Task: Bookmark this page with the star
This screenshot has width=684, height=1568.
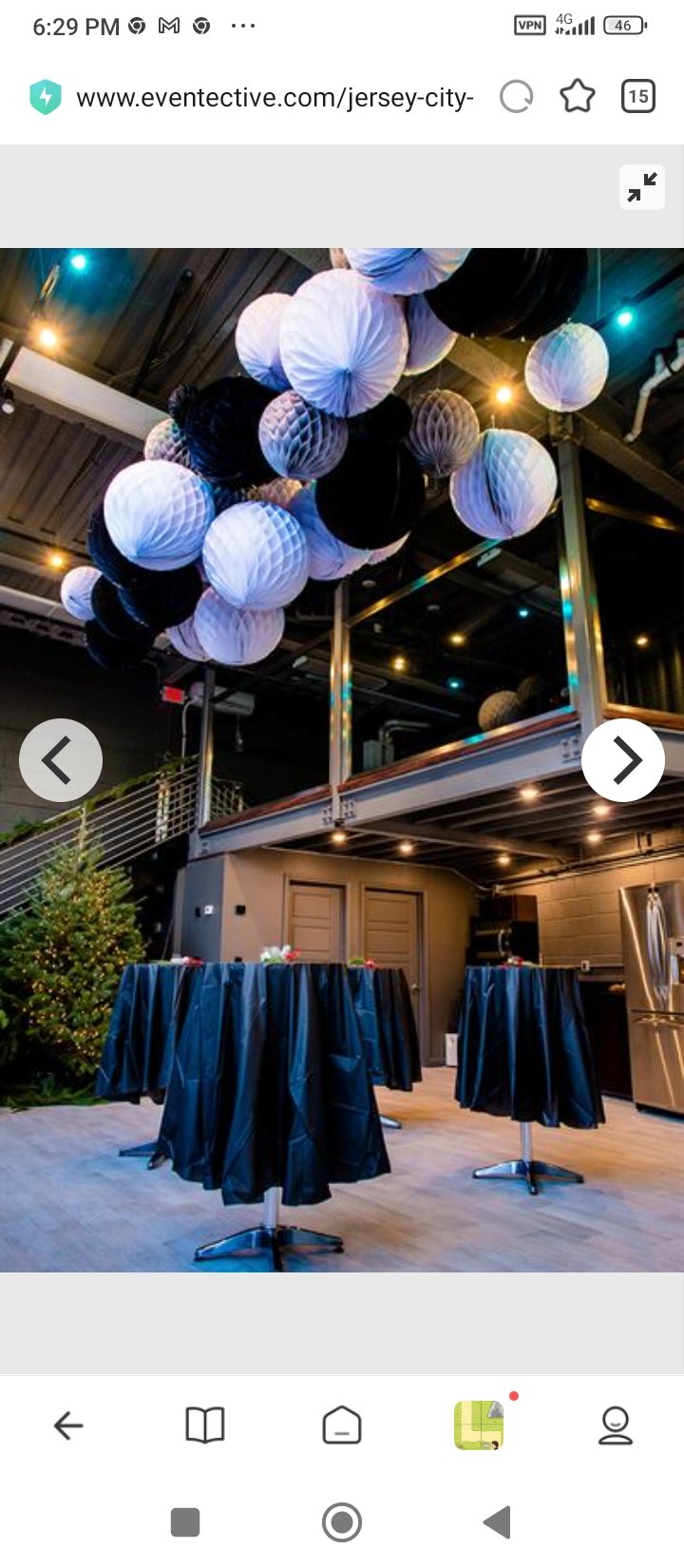Action: tap(578, 96)
